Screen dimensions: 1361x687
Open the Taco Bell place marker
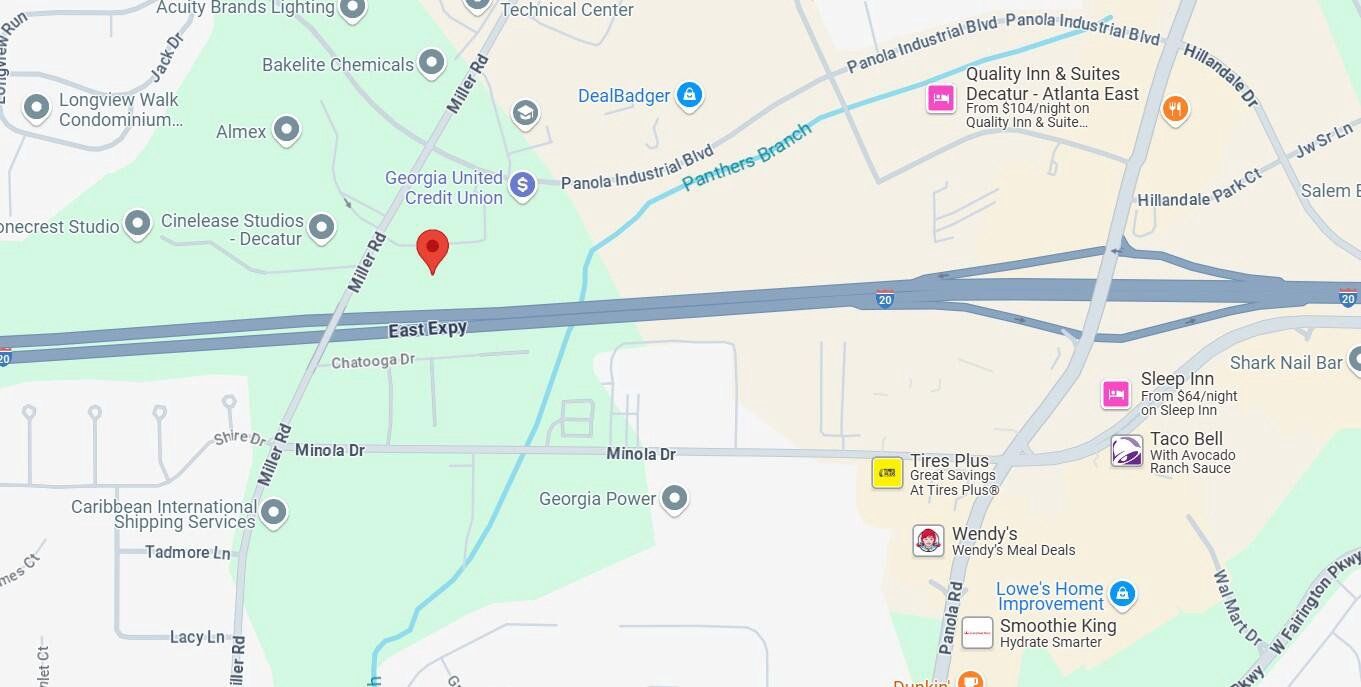point(1127,452)
